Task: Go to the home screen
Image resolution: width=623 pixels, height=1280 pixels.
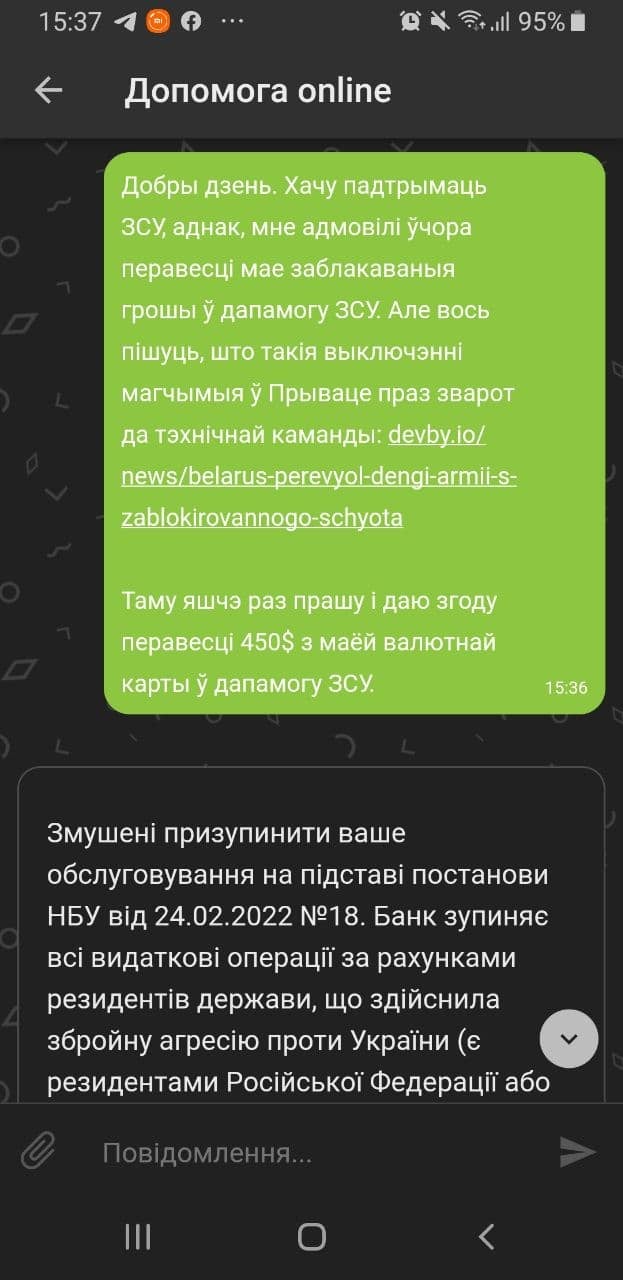Action: (x=312, y=1237)
